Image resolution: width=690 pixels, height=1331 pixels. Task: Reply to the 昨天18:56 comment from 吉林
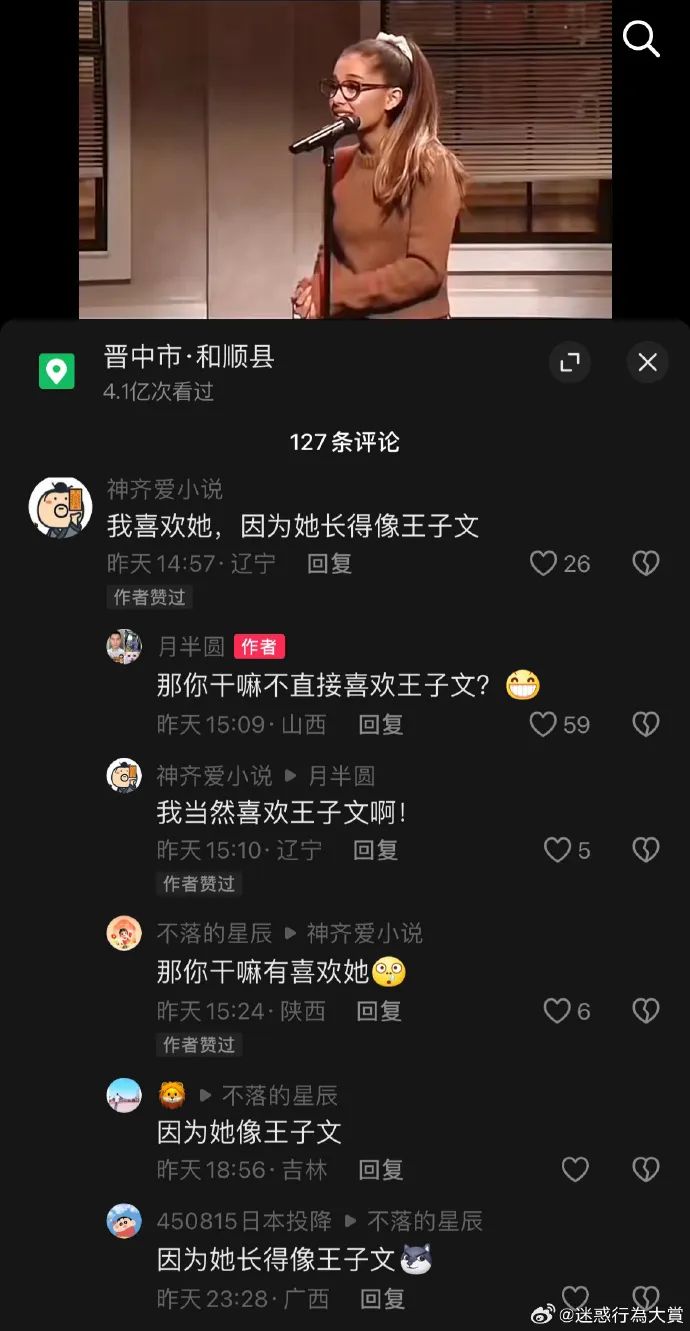tap(380, 1169)
